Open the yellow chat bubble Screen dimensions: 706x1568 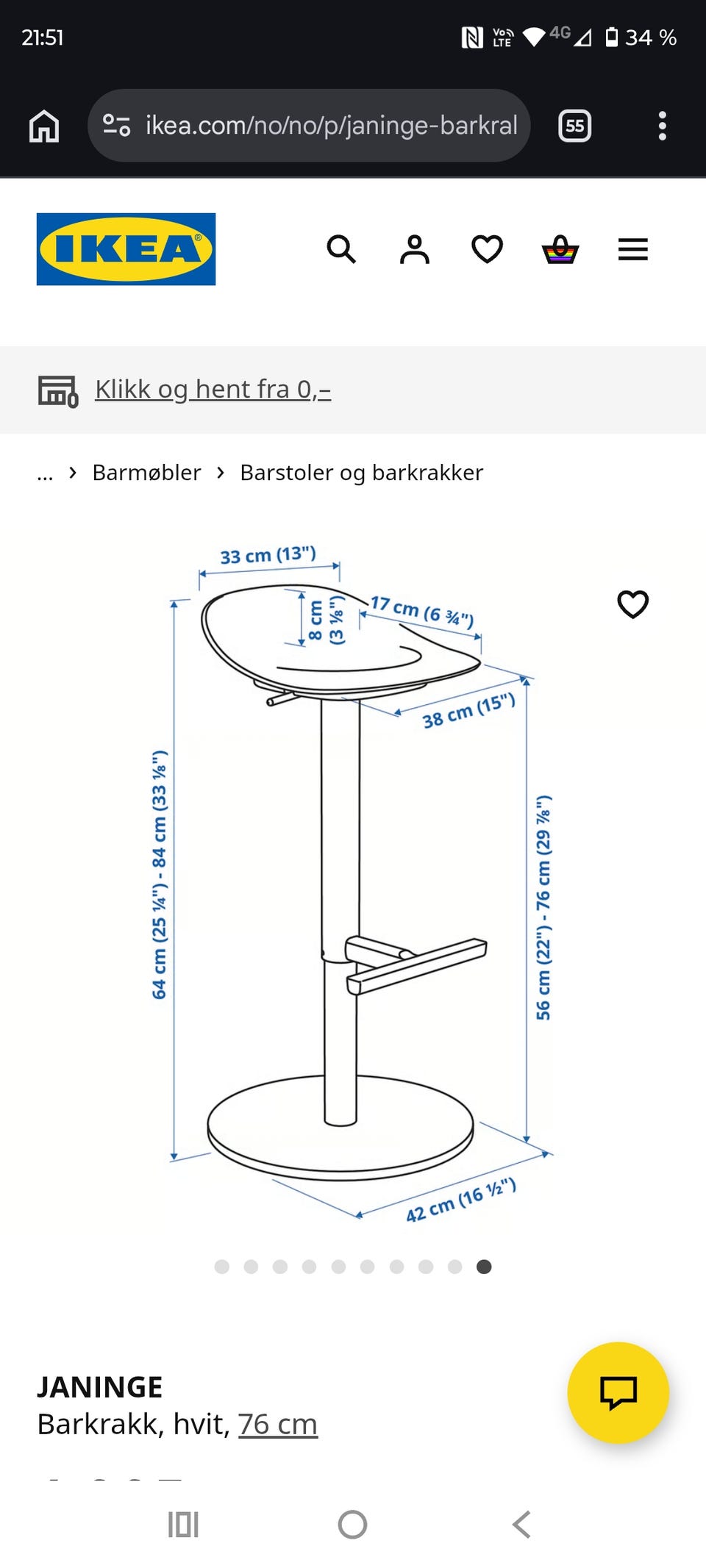click(618, 1393)
